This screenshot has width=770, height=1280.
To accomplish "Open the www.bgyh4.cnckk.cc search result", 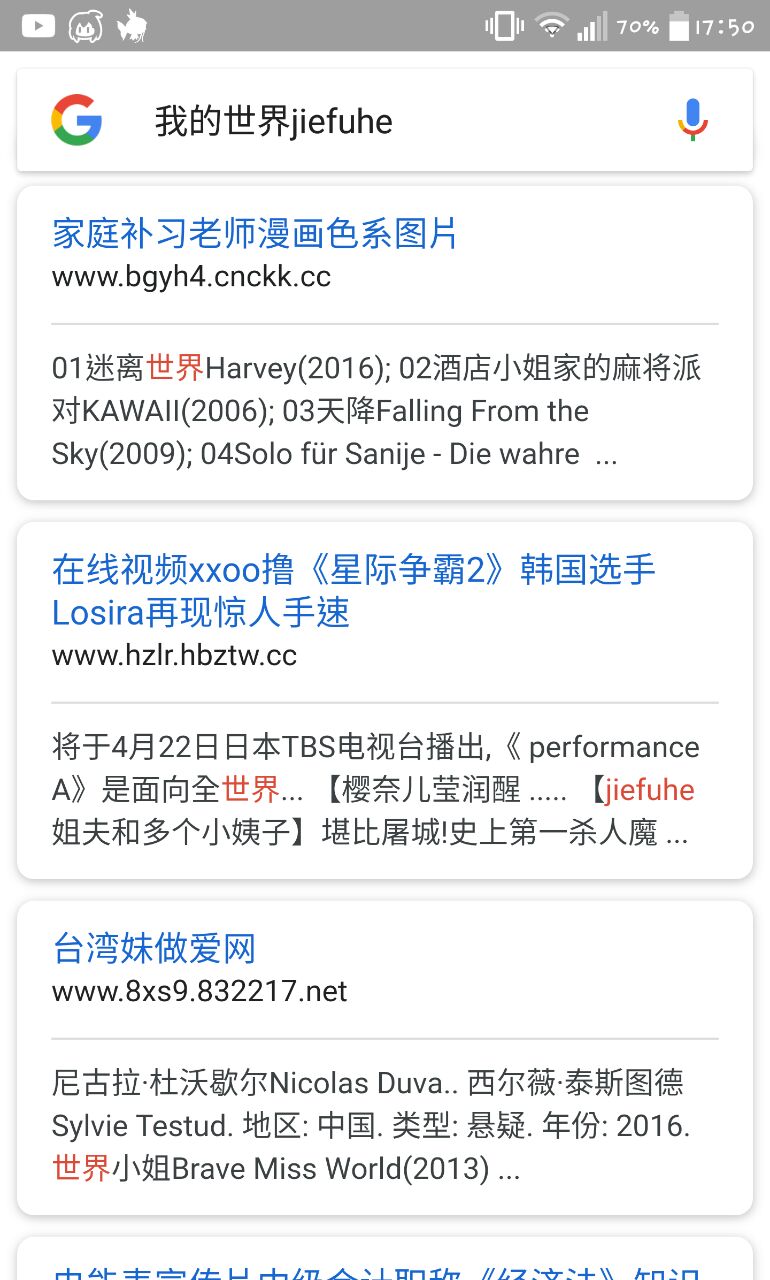I will pos(254,235).
